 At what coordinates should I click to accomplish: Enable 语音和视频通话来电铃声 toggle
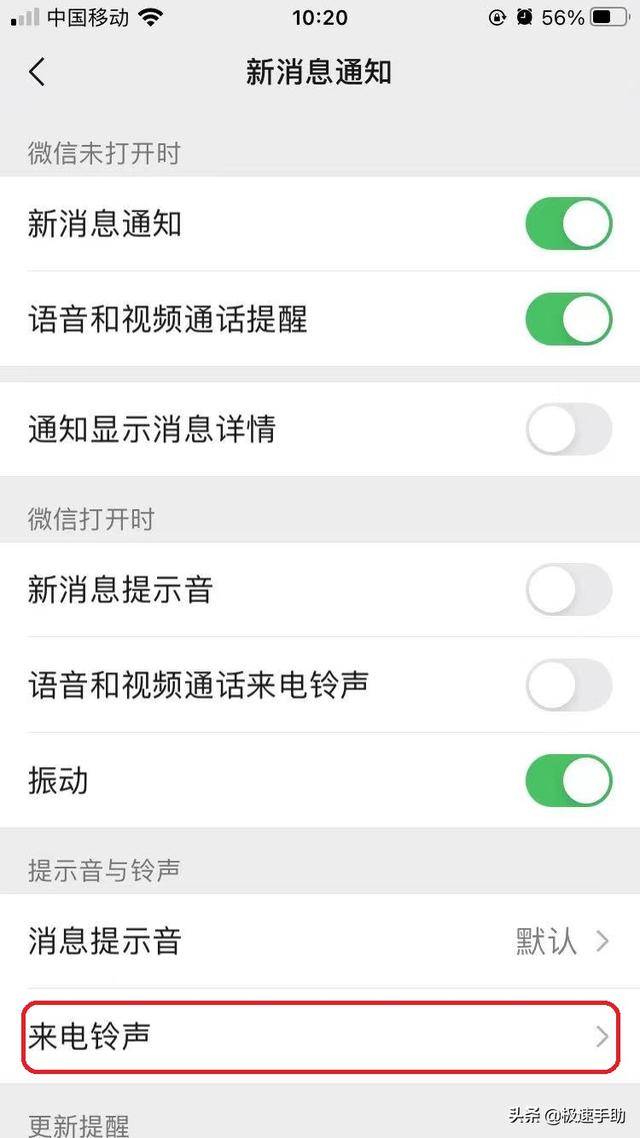568,685
